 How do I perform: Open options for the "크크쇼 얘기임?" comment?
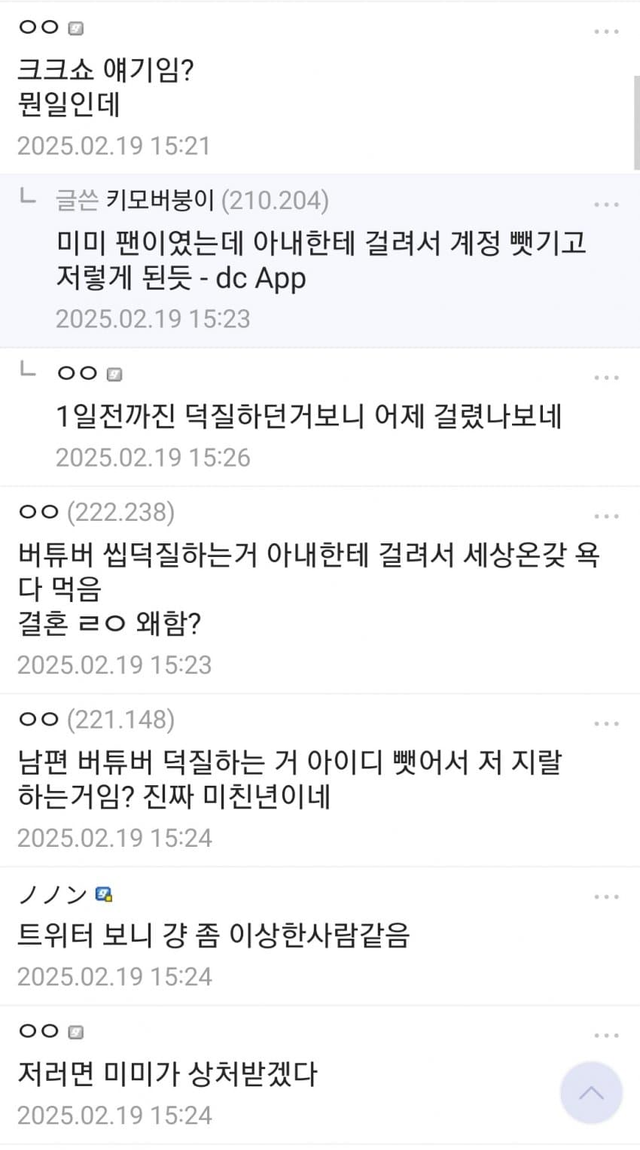[606, 32]
